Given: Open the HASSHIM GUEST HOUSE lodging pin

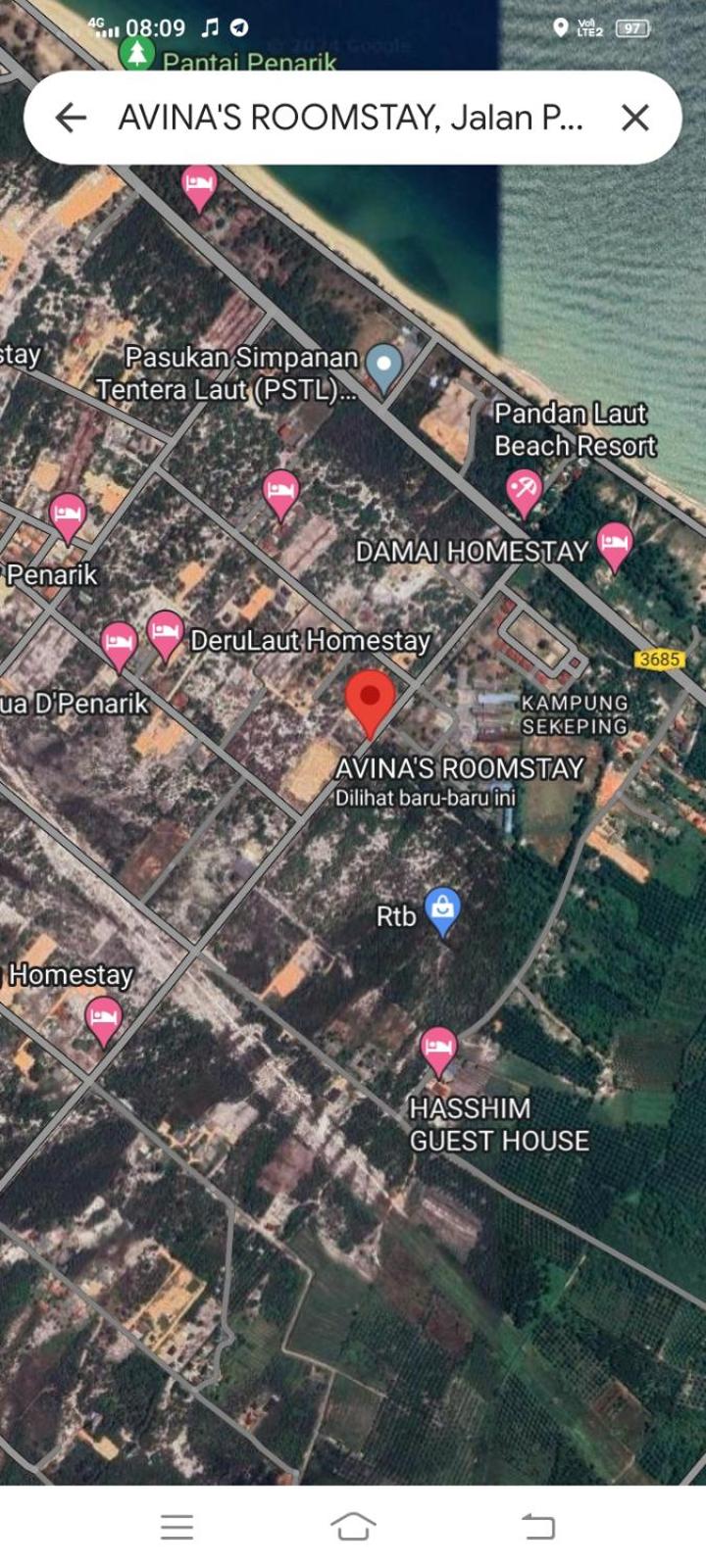Looking at the screenshot, I should coord(438,1049).
